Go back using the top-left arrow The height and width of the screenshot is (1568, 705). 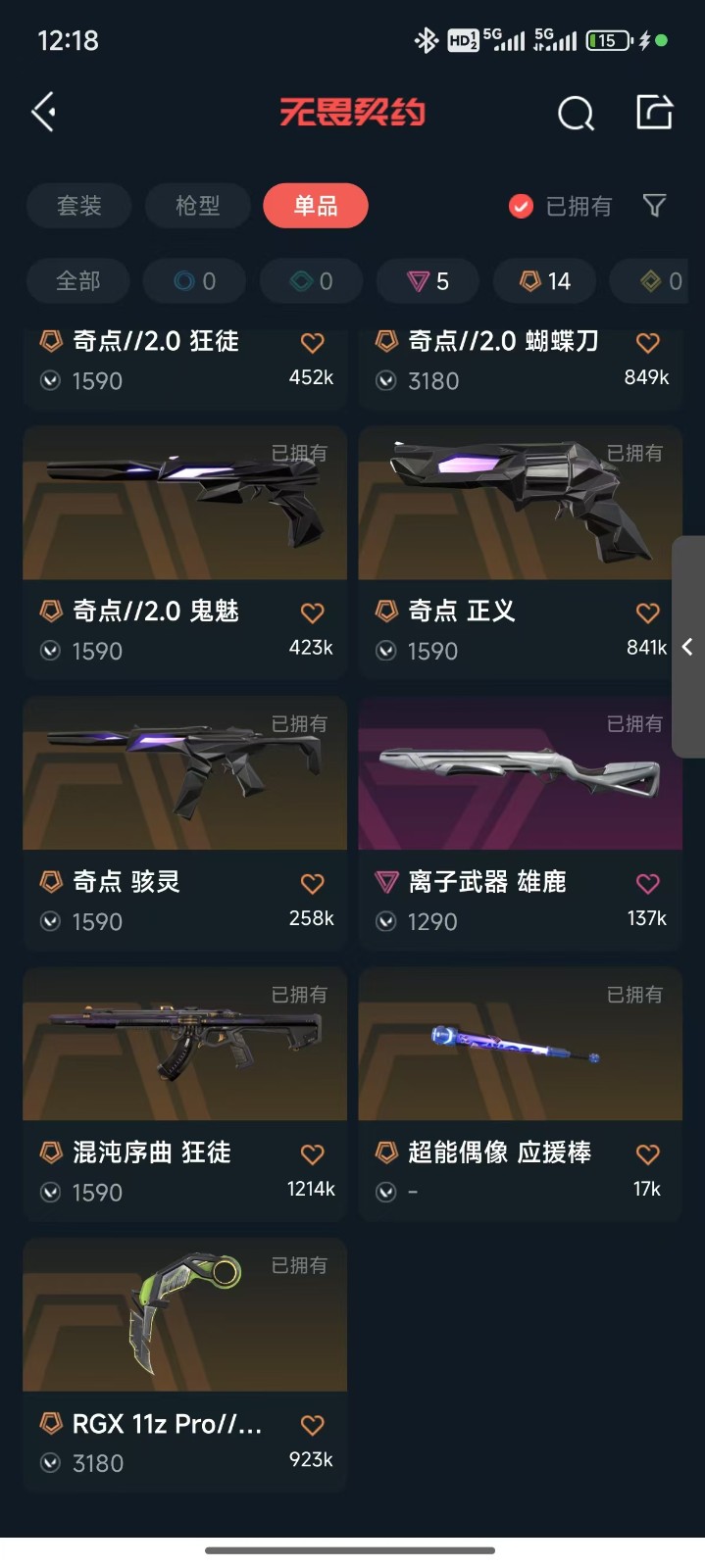[x=44, y=113]
